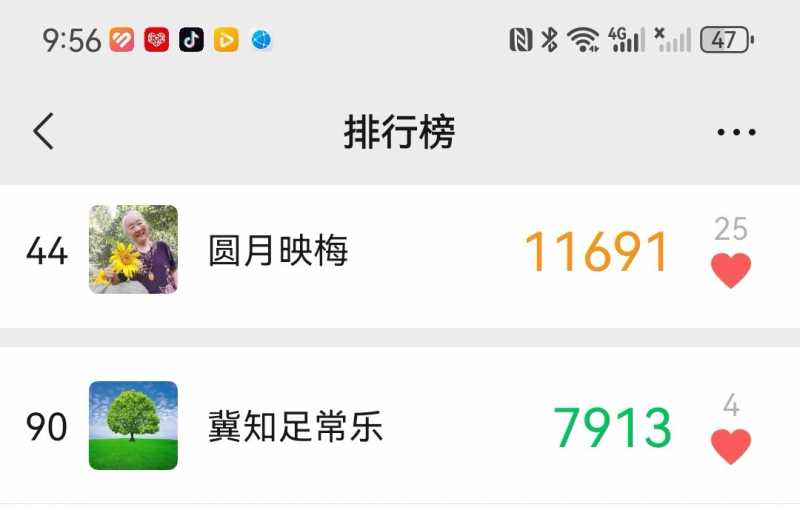
Task: Go back from the 排行榜 screen
Action: coord(43,131)
